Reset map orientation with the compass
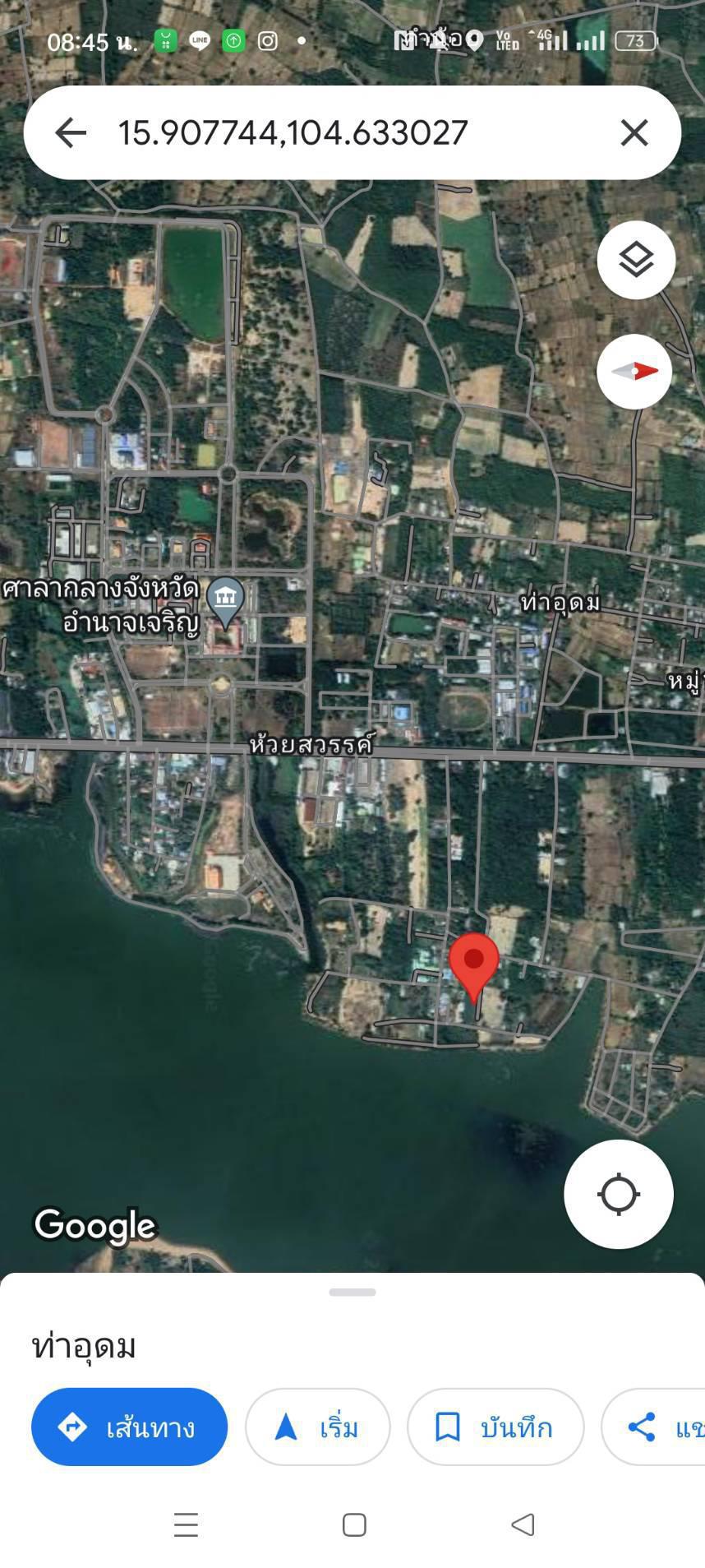This screenshot has width=705, height=1568. pyautogui.click(x=634, y=372)
